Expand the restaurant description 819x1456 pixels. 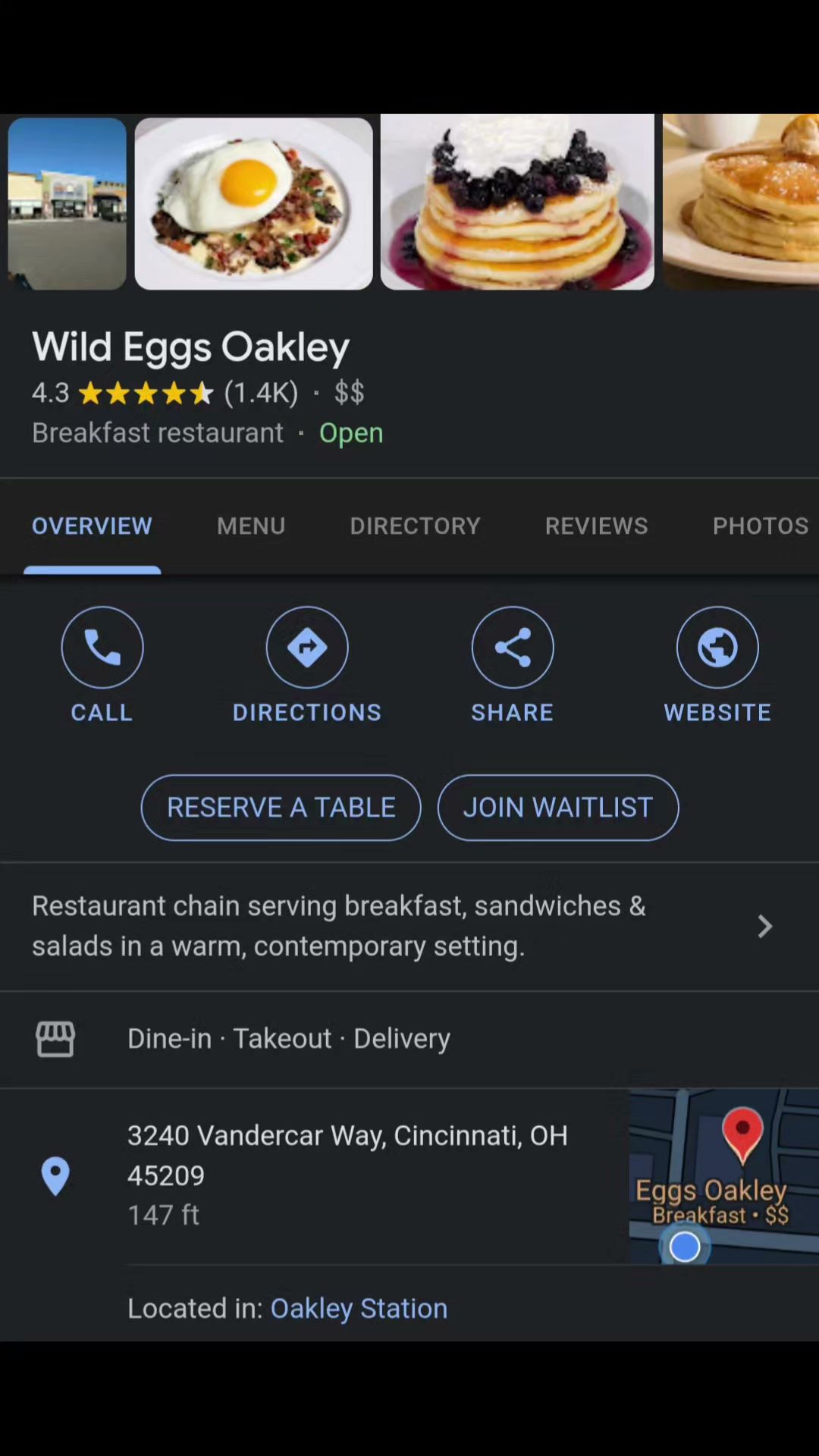[402, 926]
